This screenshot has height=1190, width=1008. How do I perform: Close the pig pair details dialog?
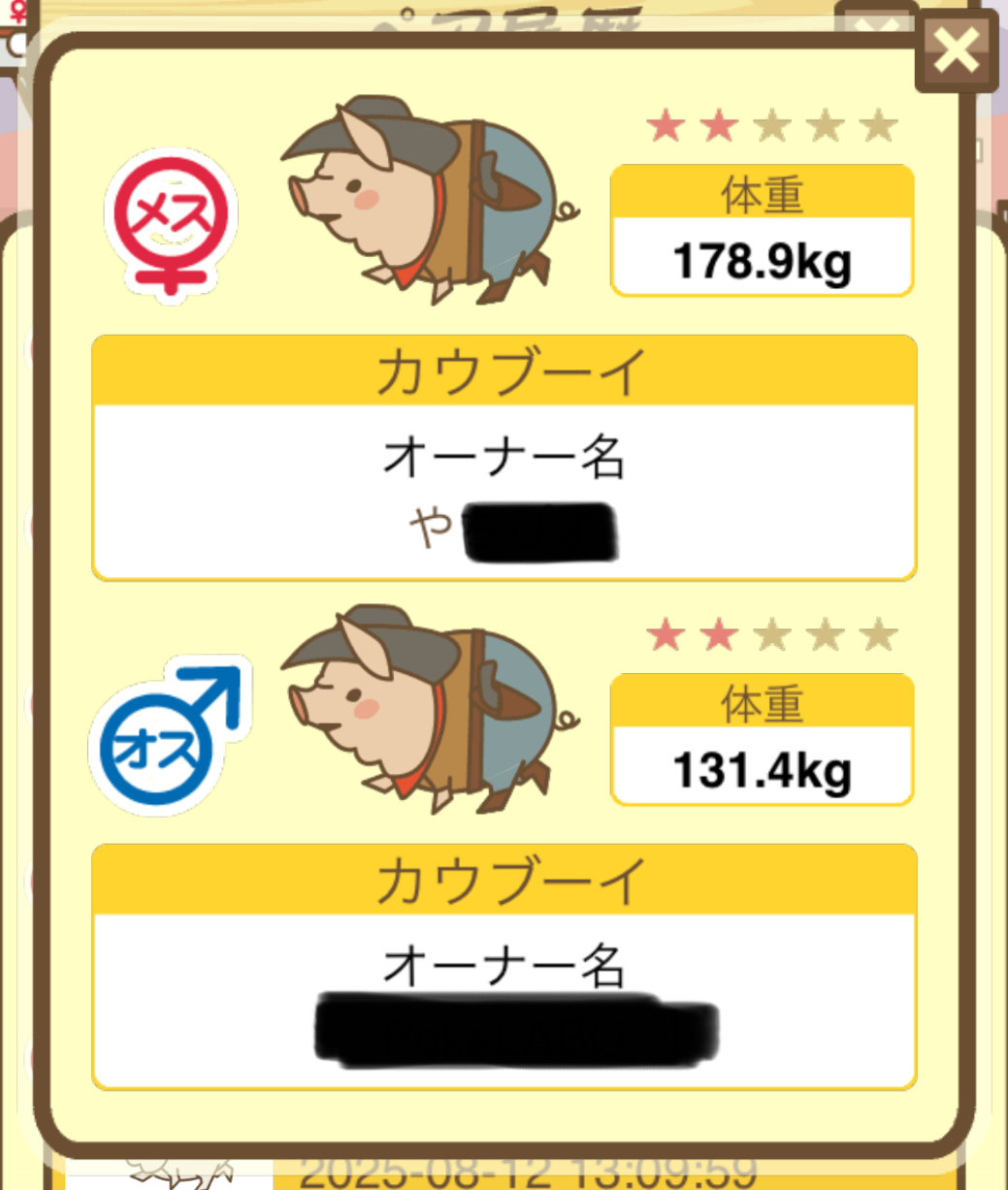pyautogui.click(x=956, y=51)
